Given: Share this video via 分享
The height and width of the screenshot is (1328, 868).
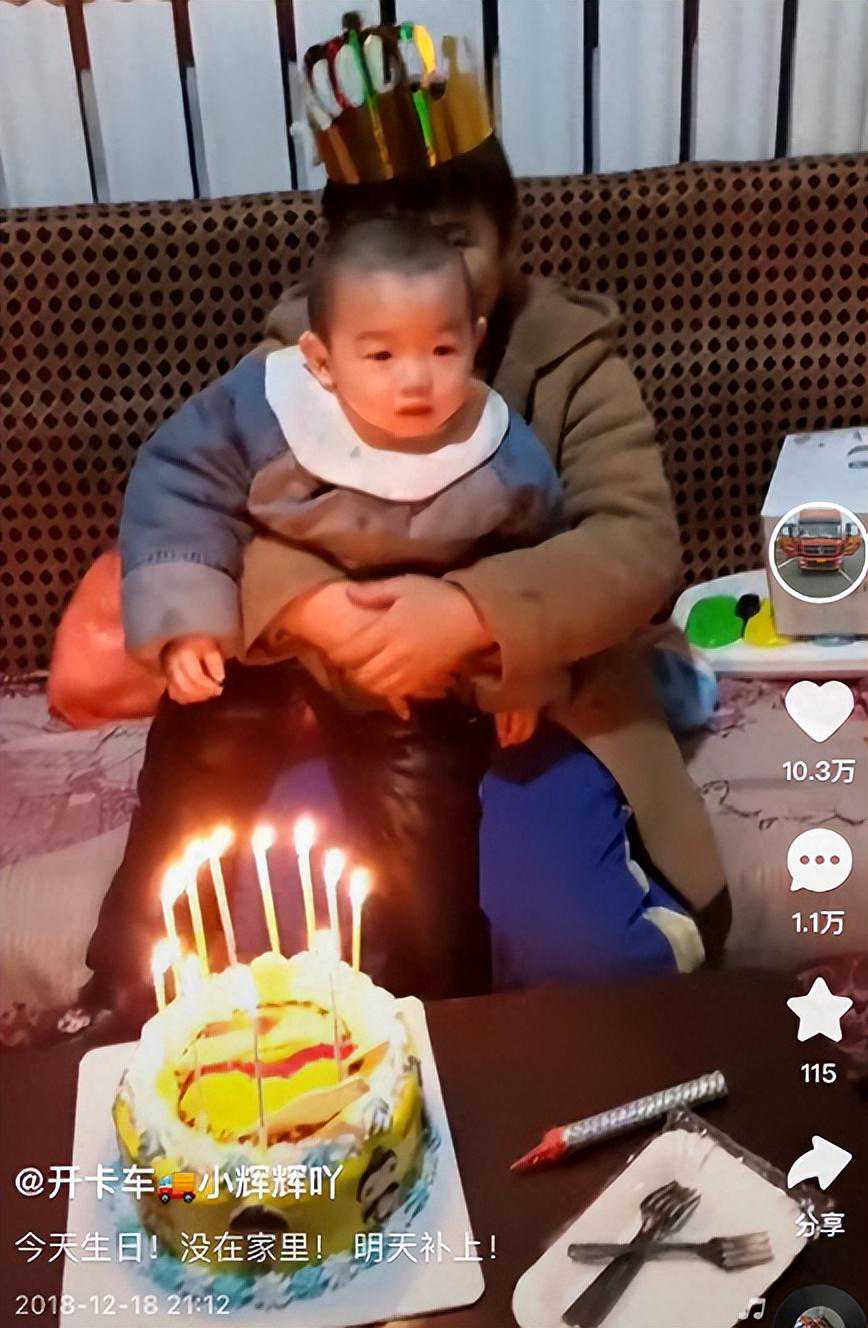Looking at the screenshot, I should [x=819, y=1165].
